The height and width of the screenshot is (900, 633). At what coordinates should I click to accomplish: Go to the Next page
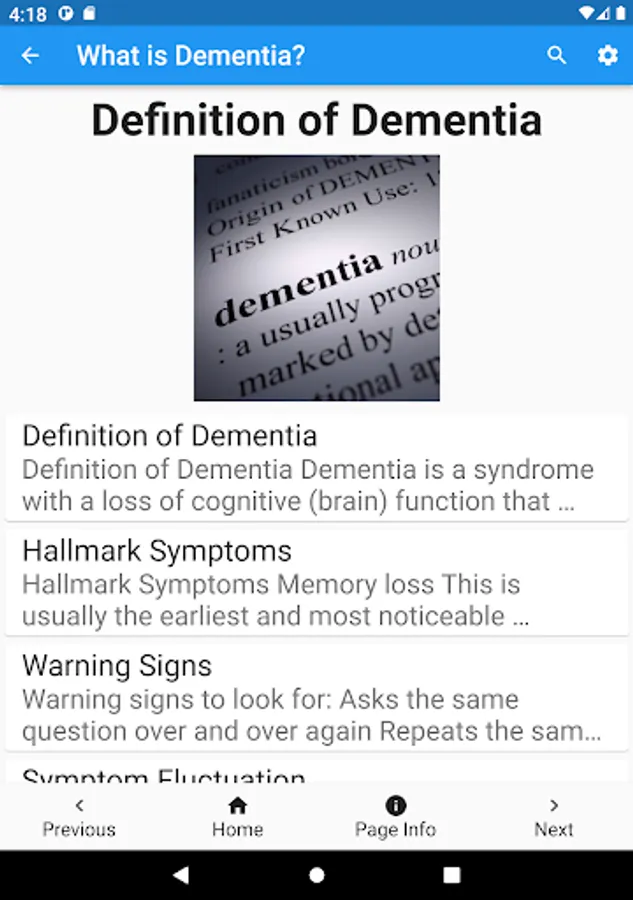[554, 818]
